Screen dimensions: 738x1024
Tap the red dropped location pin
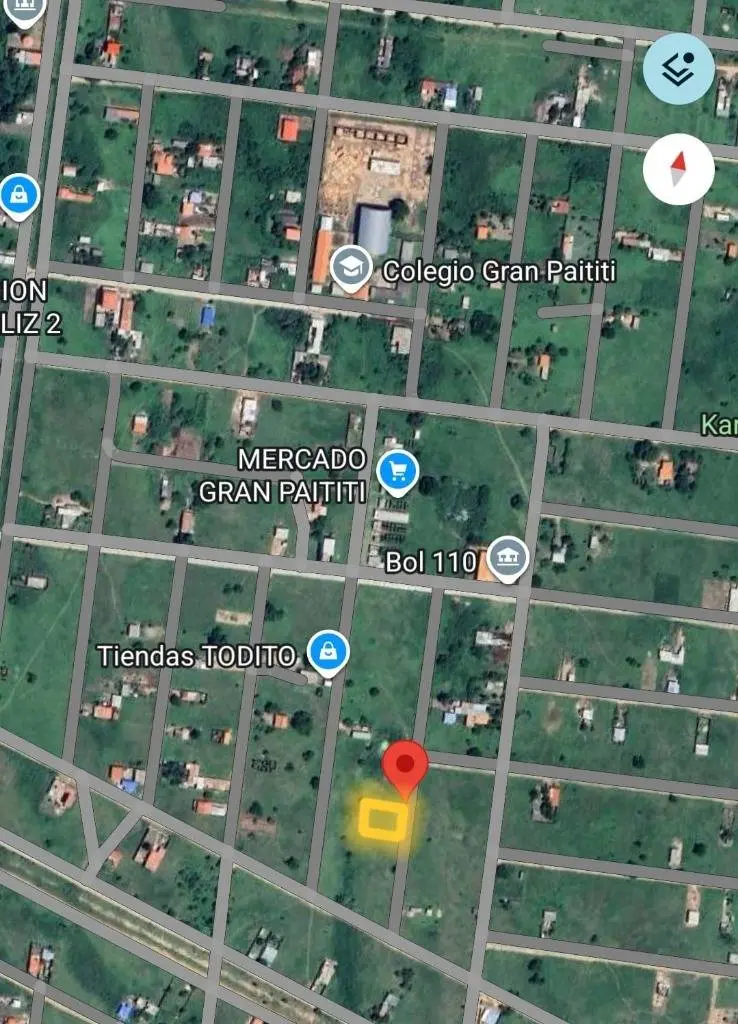(x=405, y=767)
